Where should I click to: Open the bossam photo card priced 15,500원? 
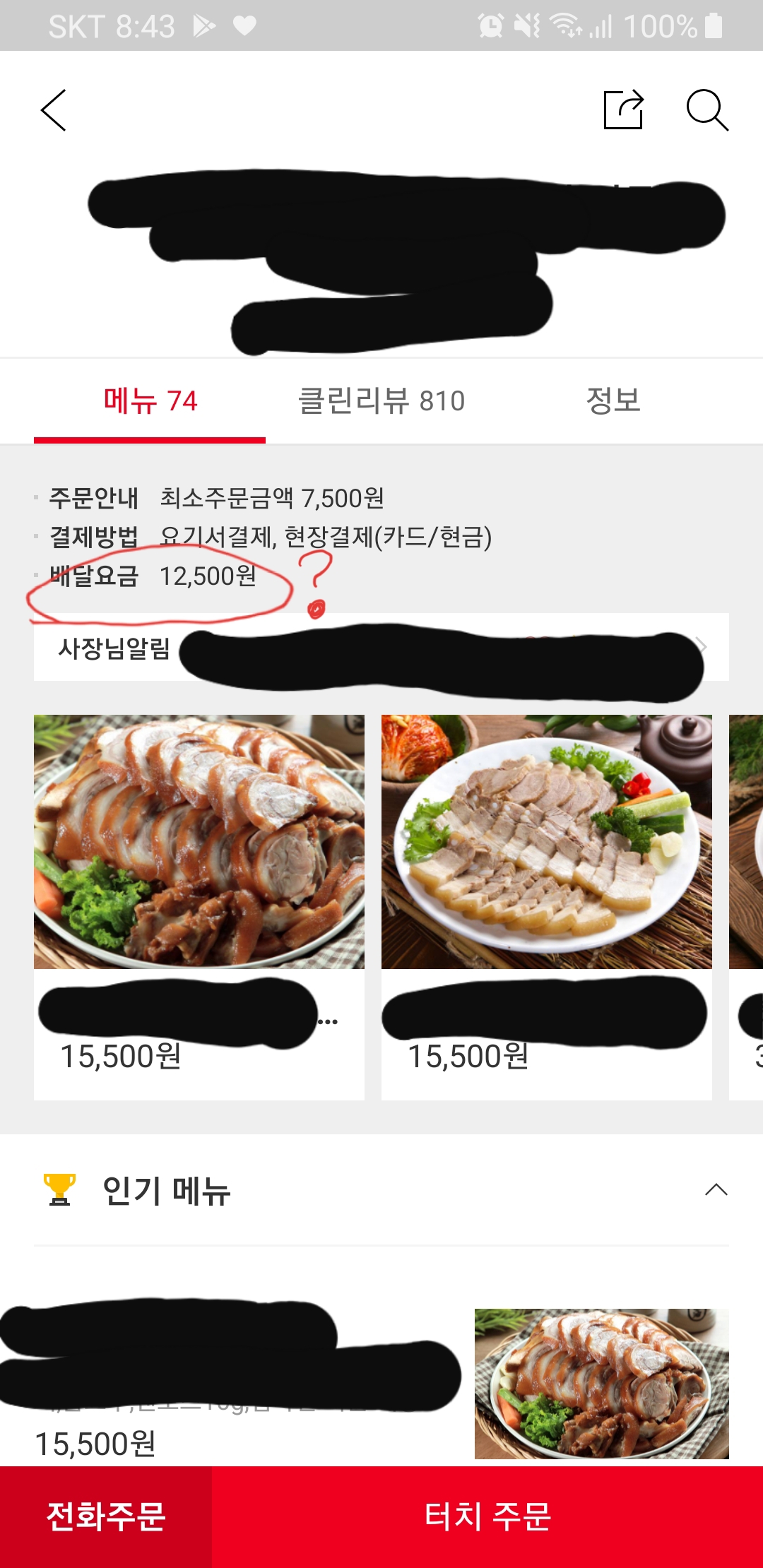[x=546, y=905]
